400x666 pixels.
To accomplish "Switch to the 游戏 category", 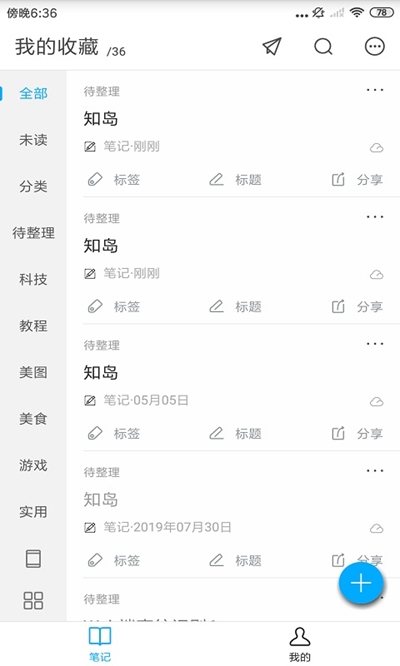I will [x=33, y=466].
